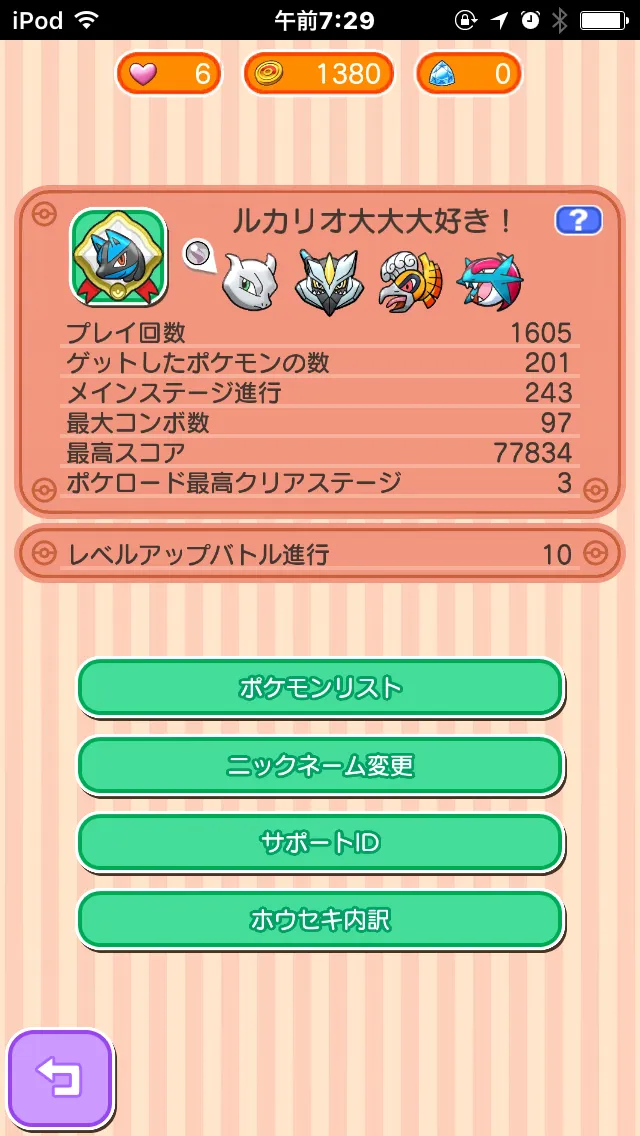
Task: Open the ポケモンリスト button
Action: tap(320, 688)
